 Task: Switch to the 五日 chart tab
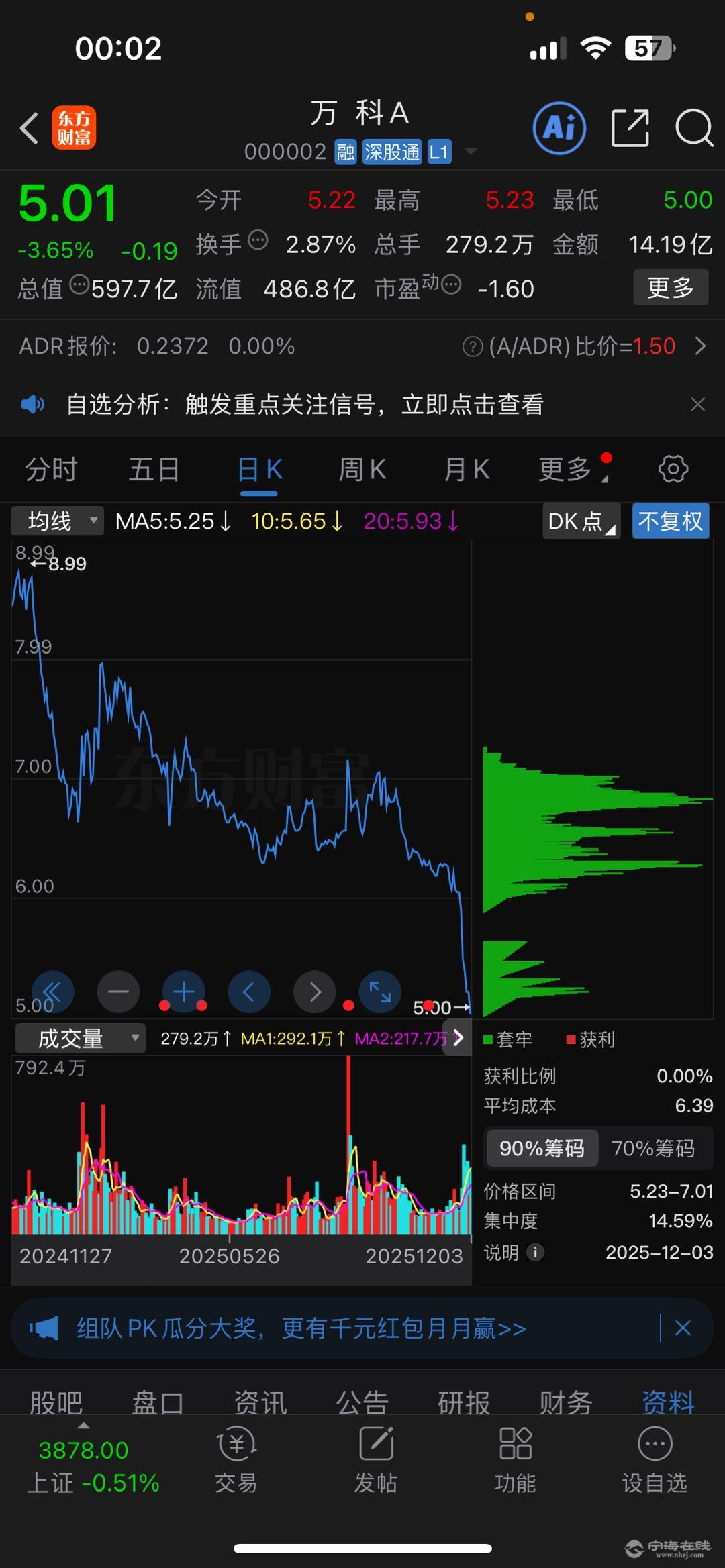click(154, 470)
